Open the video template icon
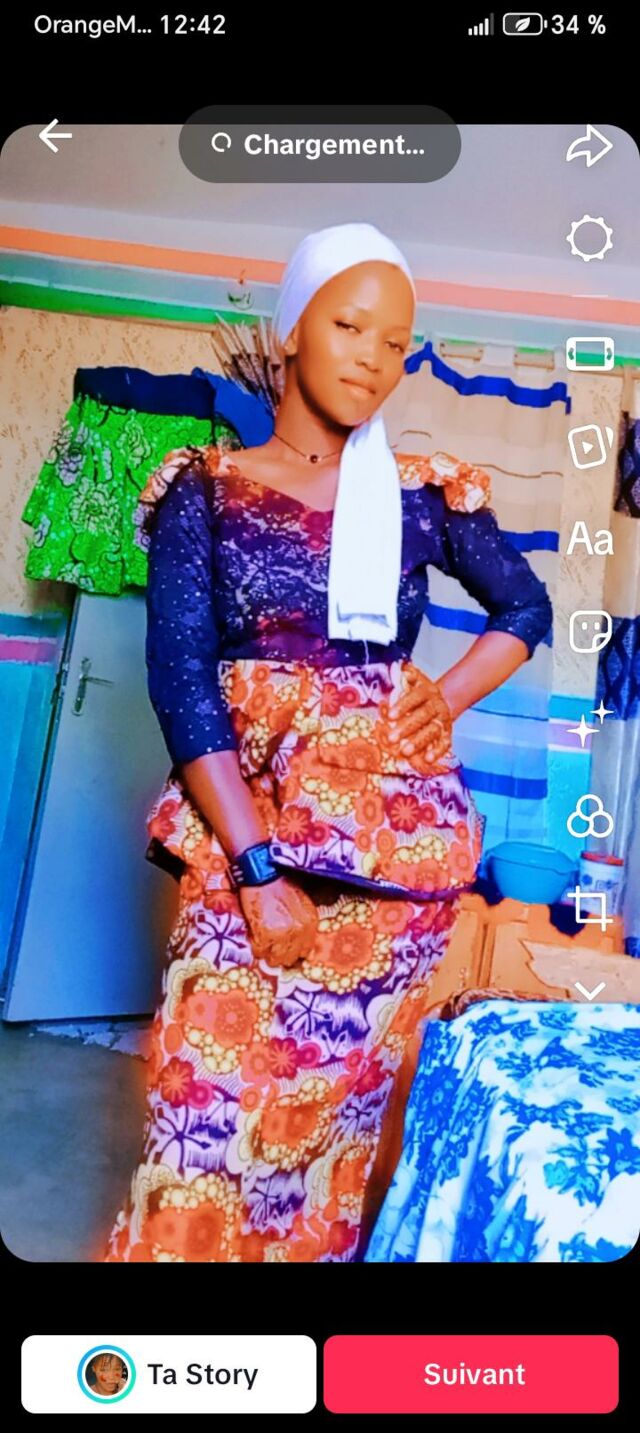Image resolution: width=640 pixels, height=1433 pixels. pyautogui.click(x=589, y=447)
